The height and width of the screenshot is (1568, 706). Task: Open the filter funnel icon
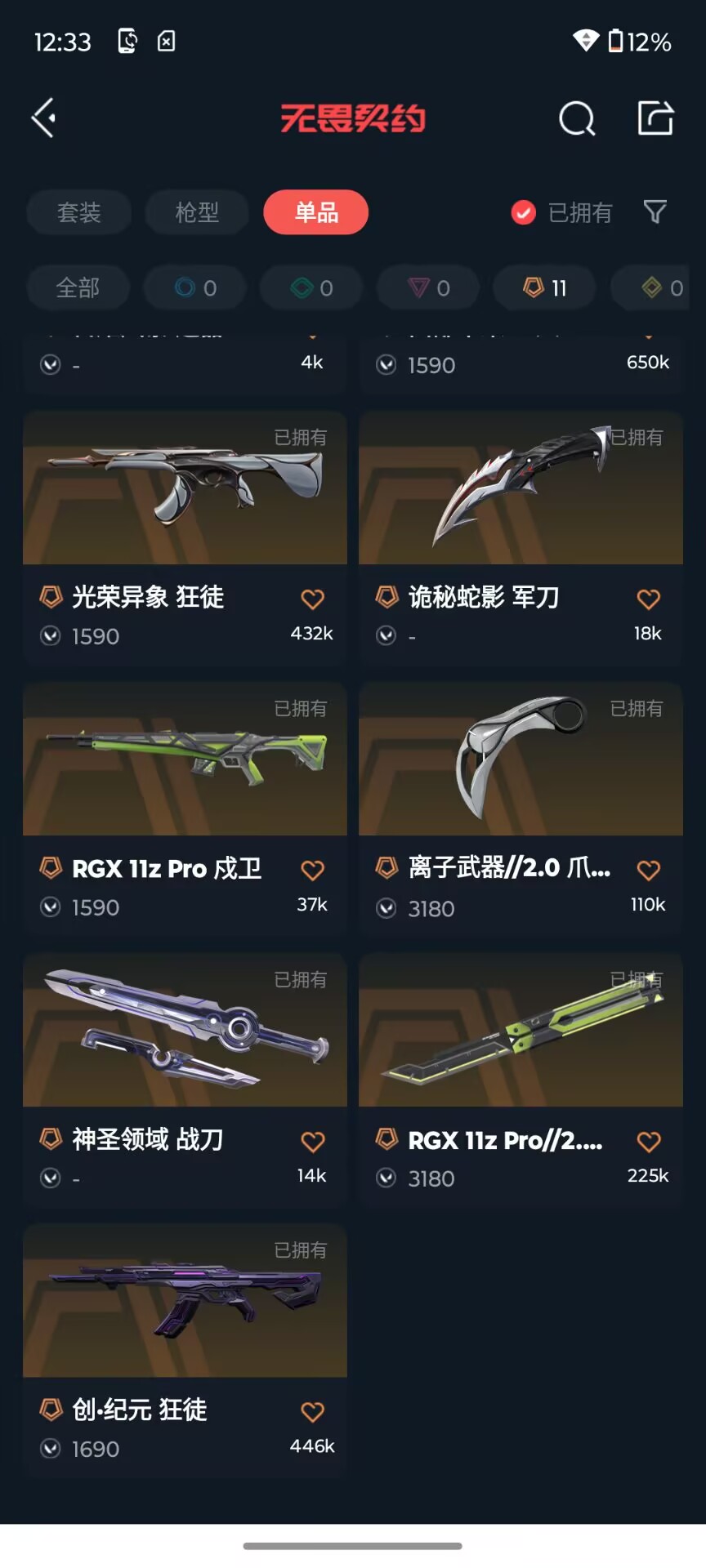coord(655,212)
